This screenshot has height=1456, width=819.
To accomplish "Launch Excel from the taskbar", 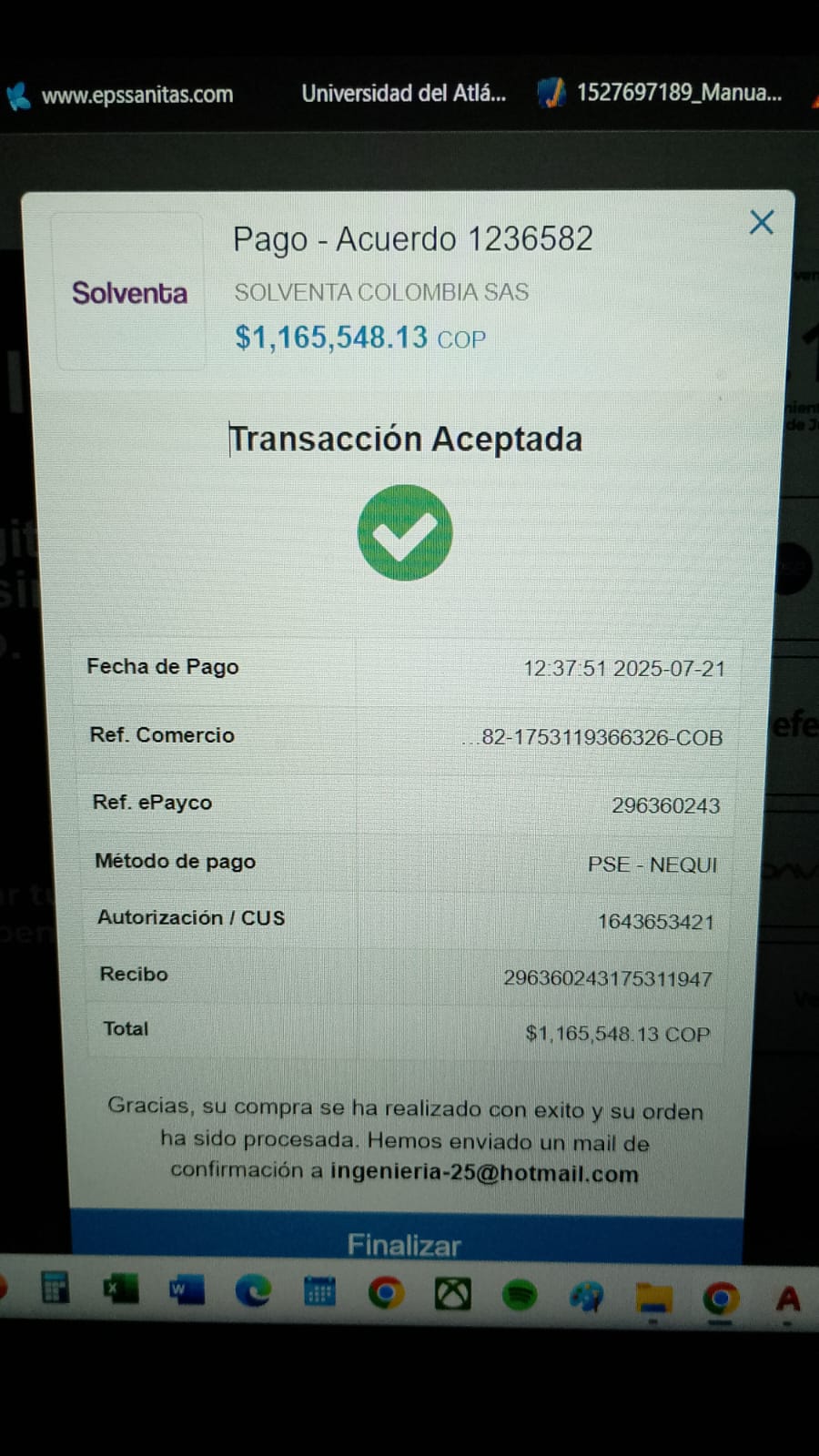I will [x=119, y=1289].
